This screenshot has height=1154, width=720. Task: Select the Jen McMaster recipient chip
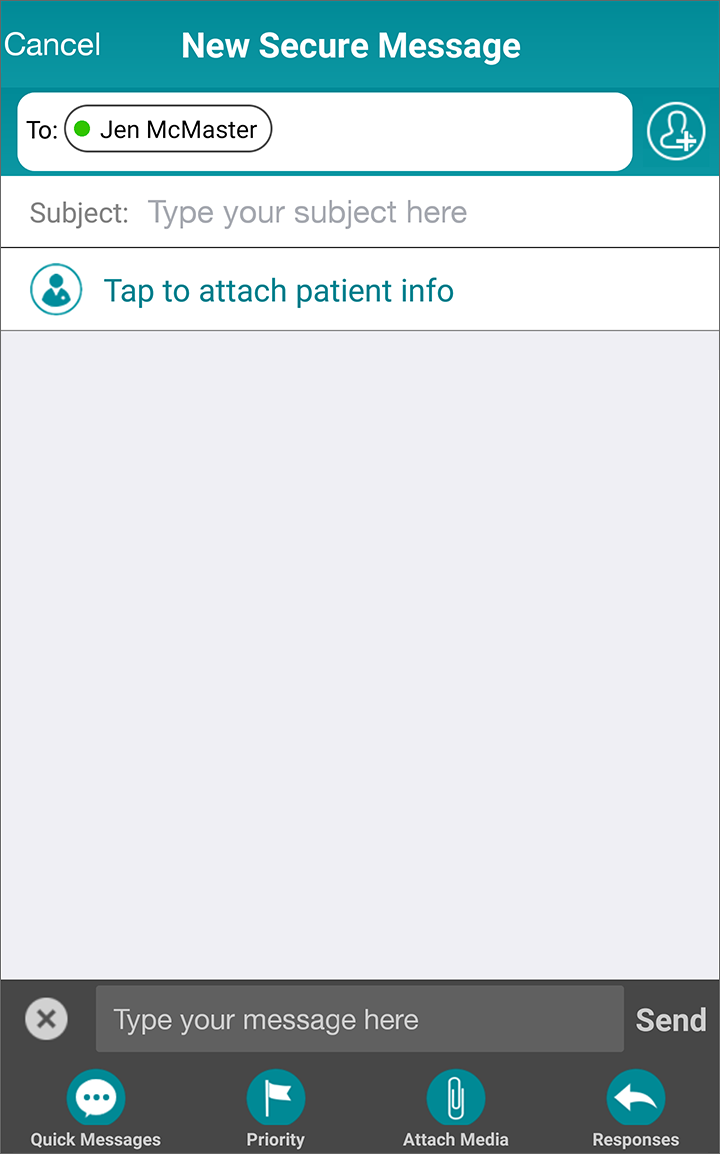pyautogui.click(x=168, y=129)
